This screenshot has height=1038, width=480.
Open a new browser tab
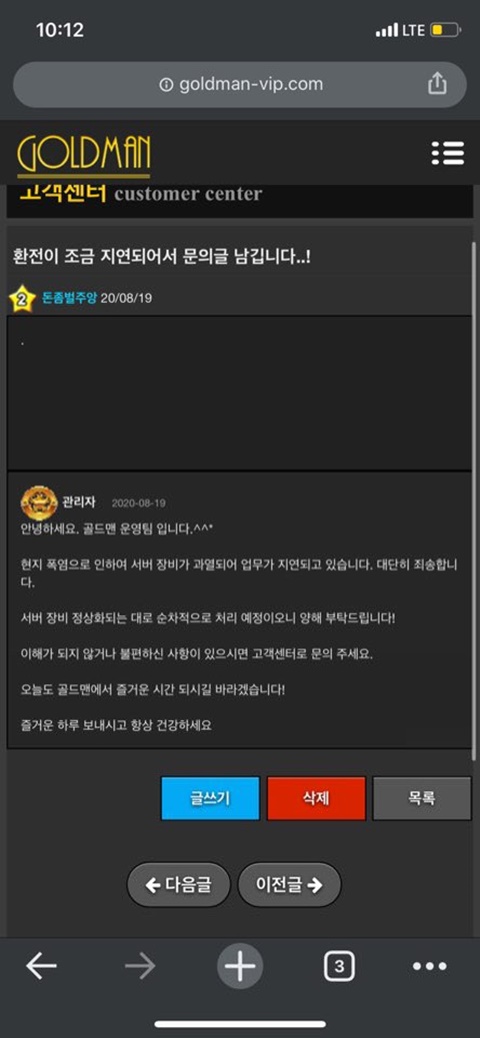(x=240, y=967)
